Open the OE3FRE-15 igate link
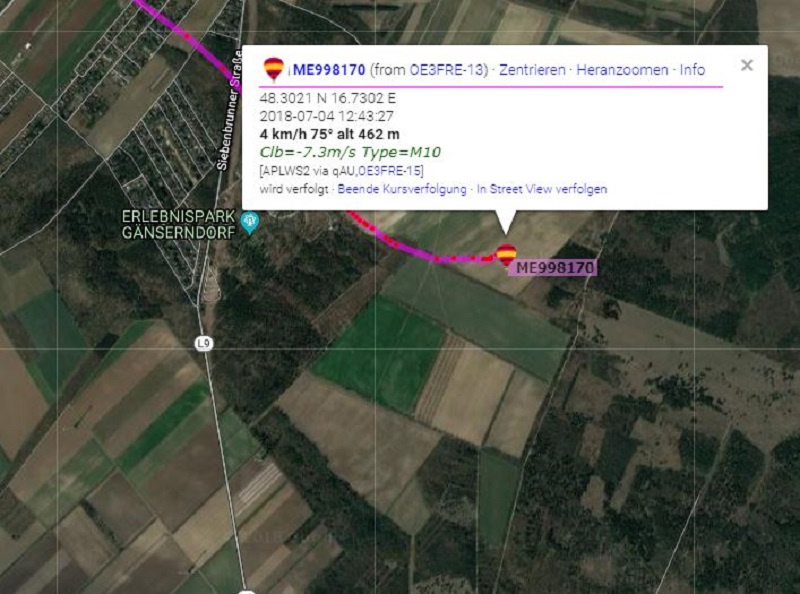Viewport: 800px width, 594px height. (389, 171)
